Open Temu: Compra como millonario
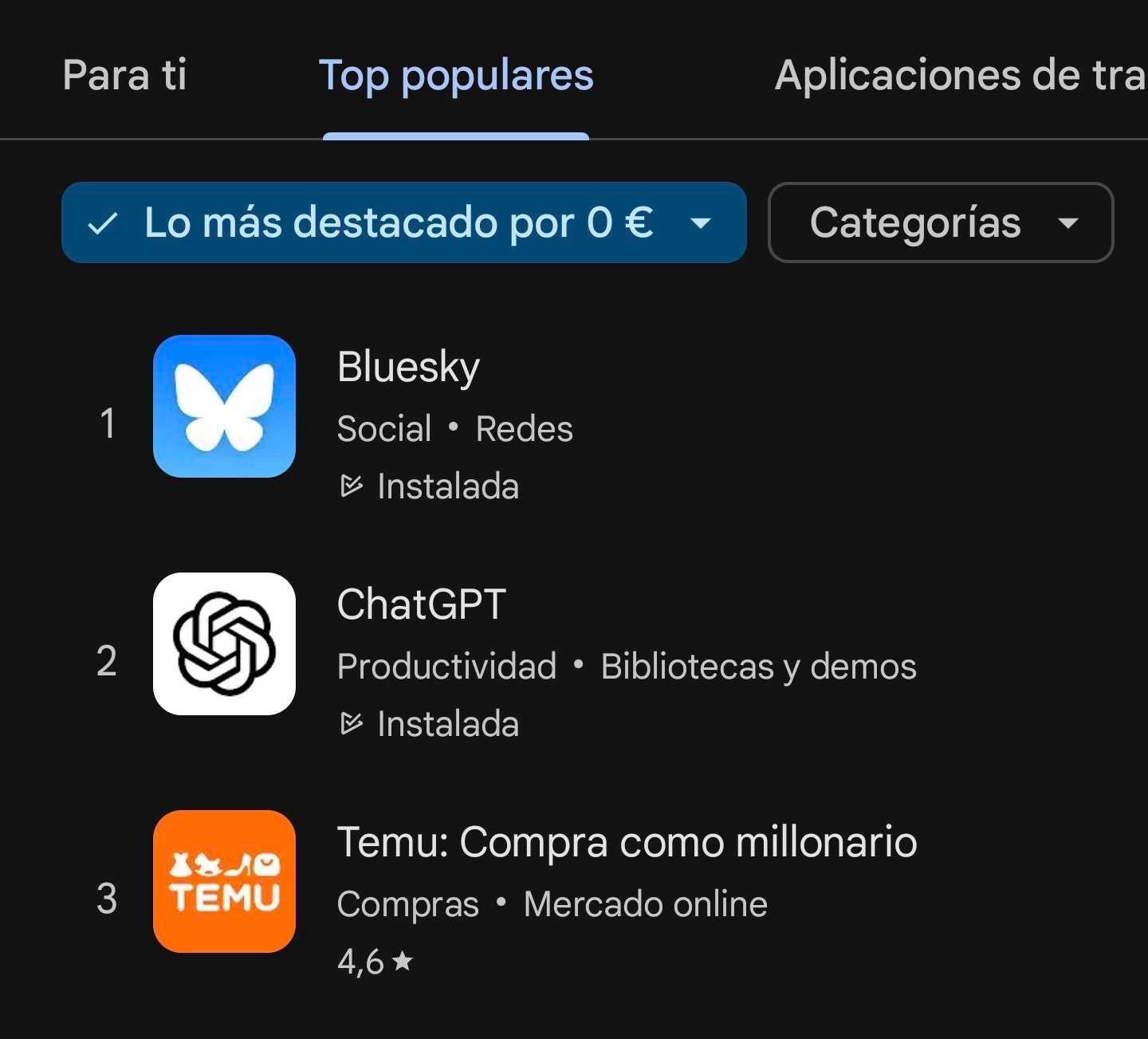The width and height of the screenshot is (1148, 1039). click(627, 843)
